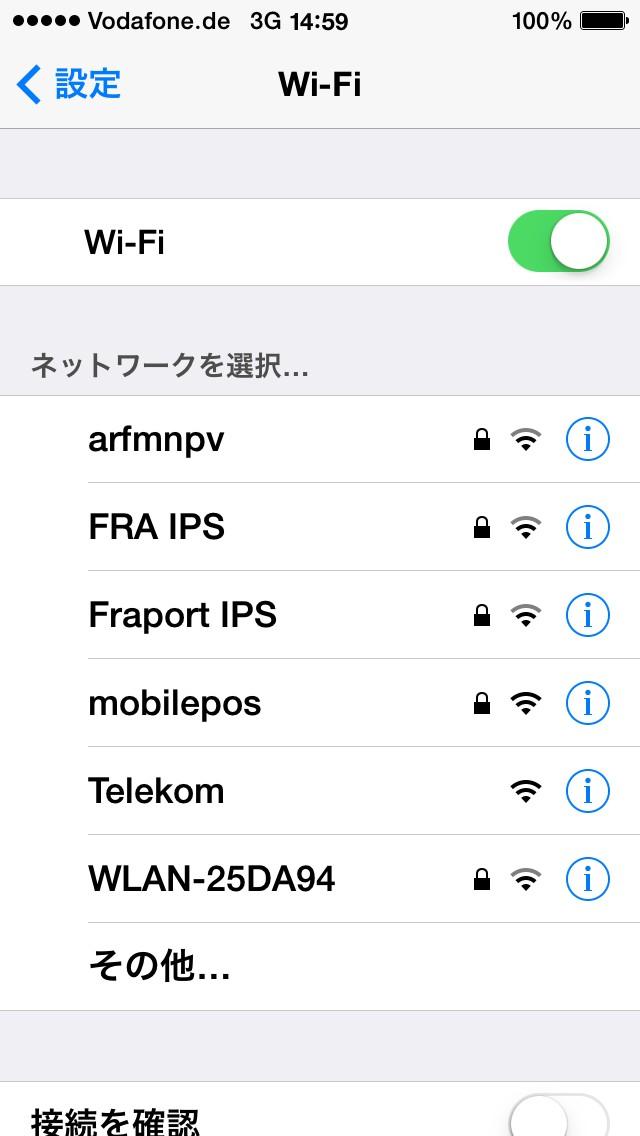Connect to the arfmnpv network

point(320,439)
